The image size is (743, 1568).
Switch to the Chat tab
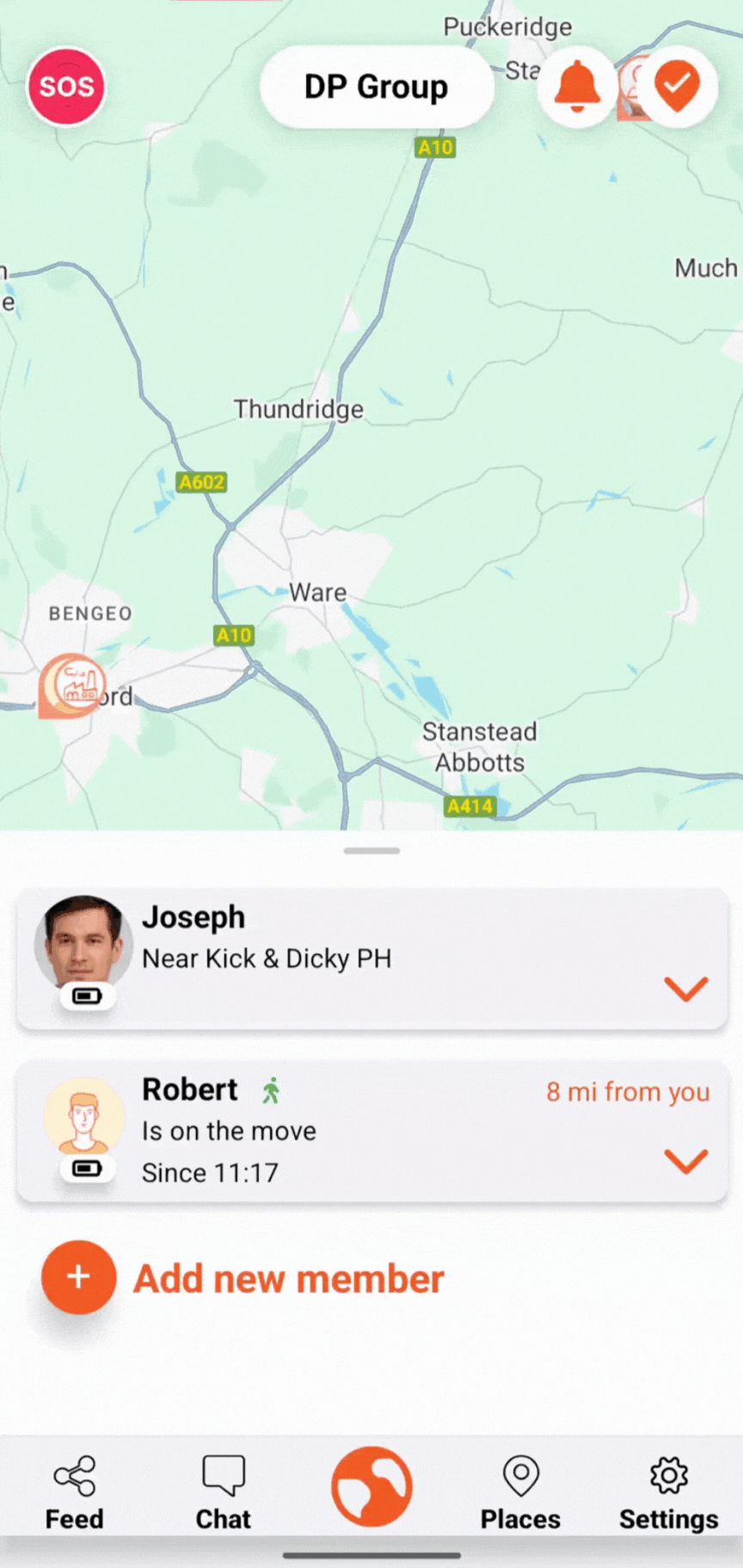tap(224, 1493)
